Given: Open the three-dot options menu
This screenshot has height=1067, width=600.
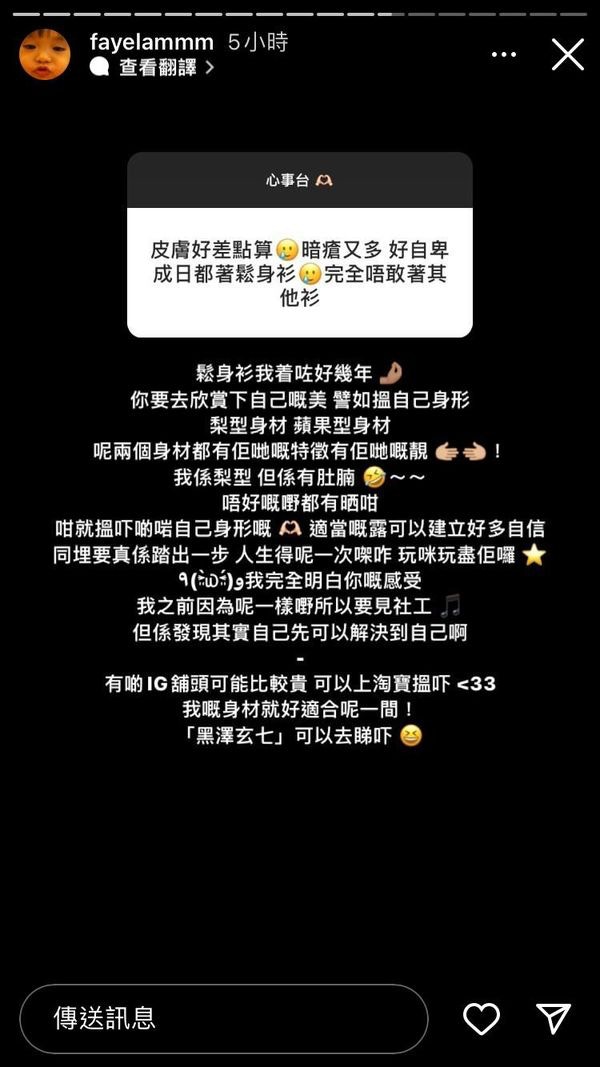Looking at the screenshot, I should tap(504, 54).
